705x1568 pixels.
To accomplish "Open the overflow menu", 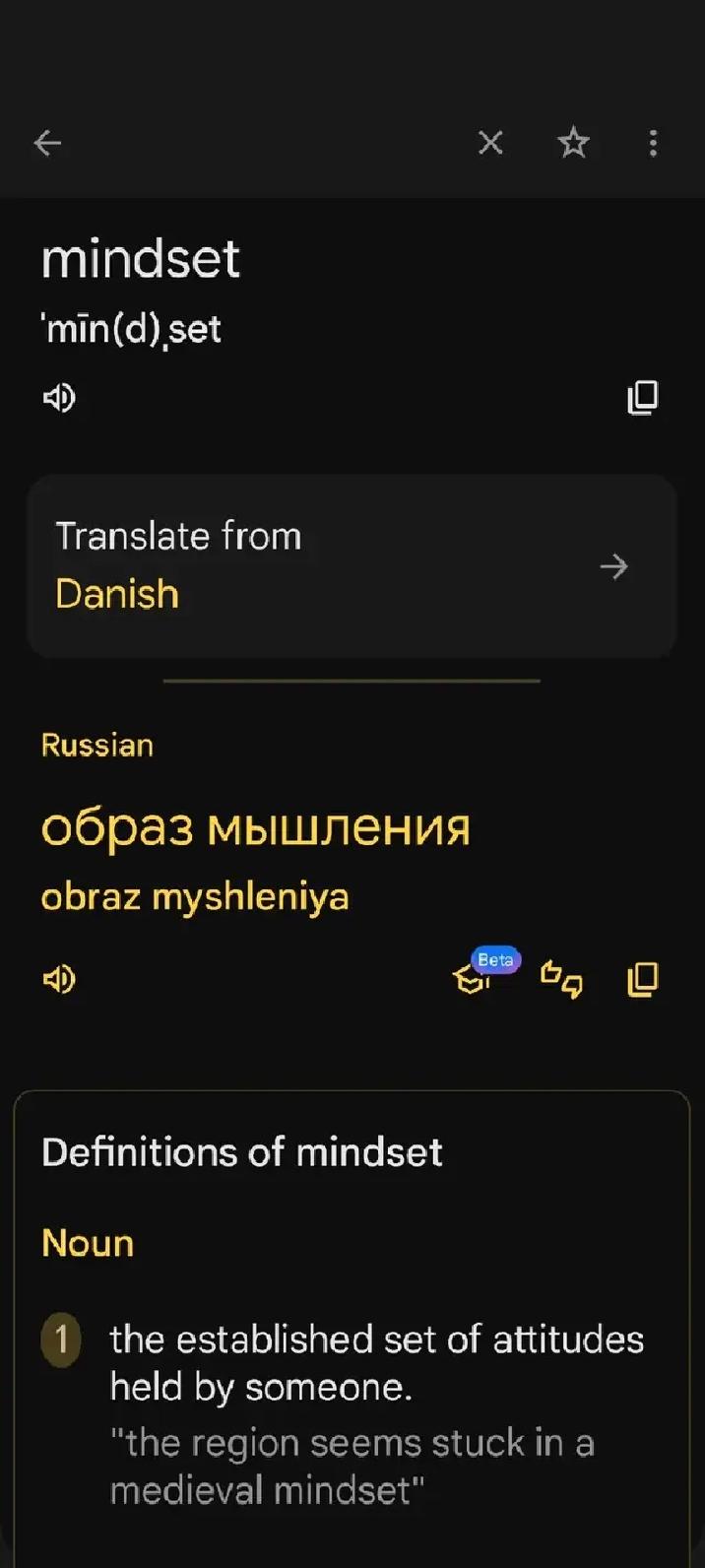I will click(x=653, y=143).
